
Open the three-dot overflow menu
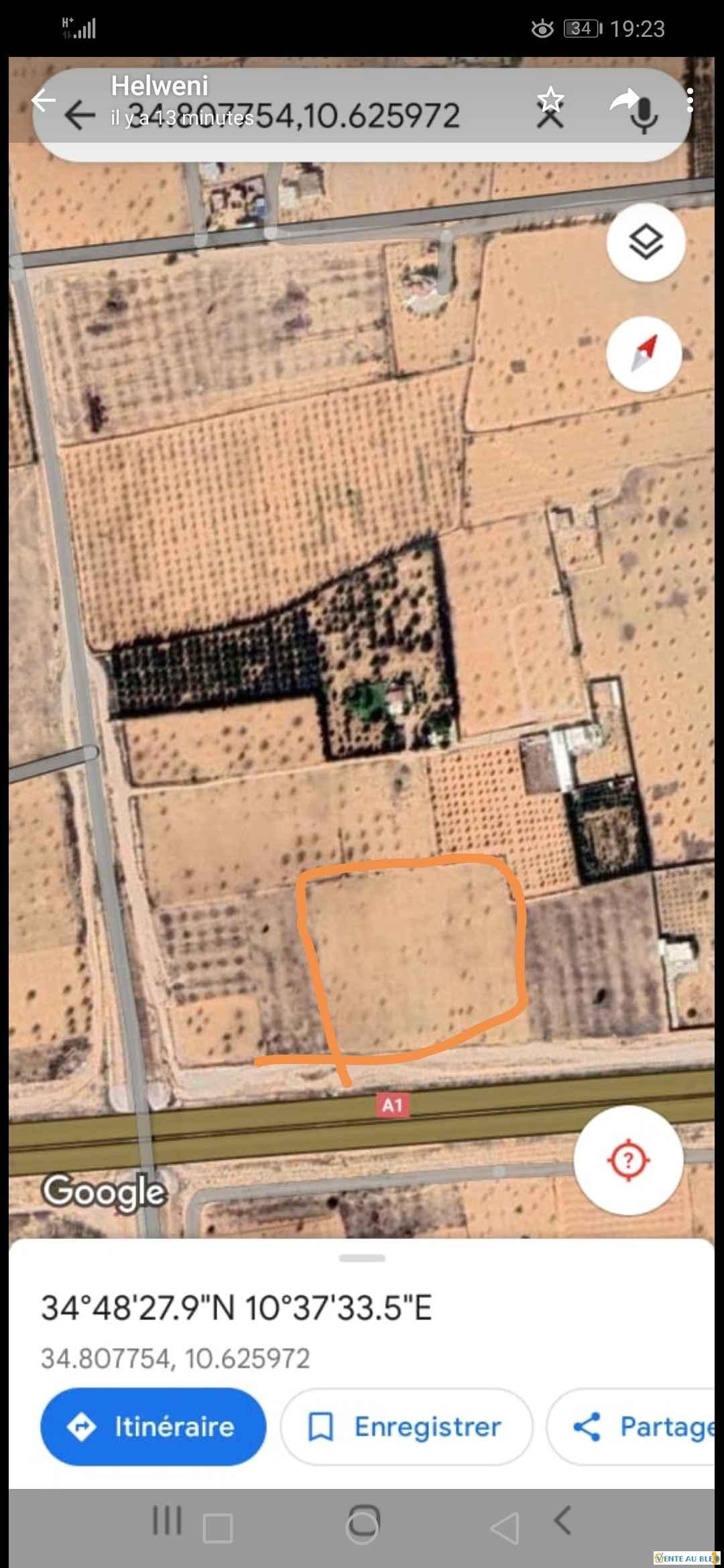(690, 101)
